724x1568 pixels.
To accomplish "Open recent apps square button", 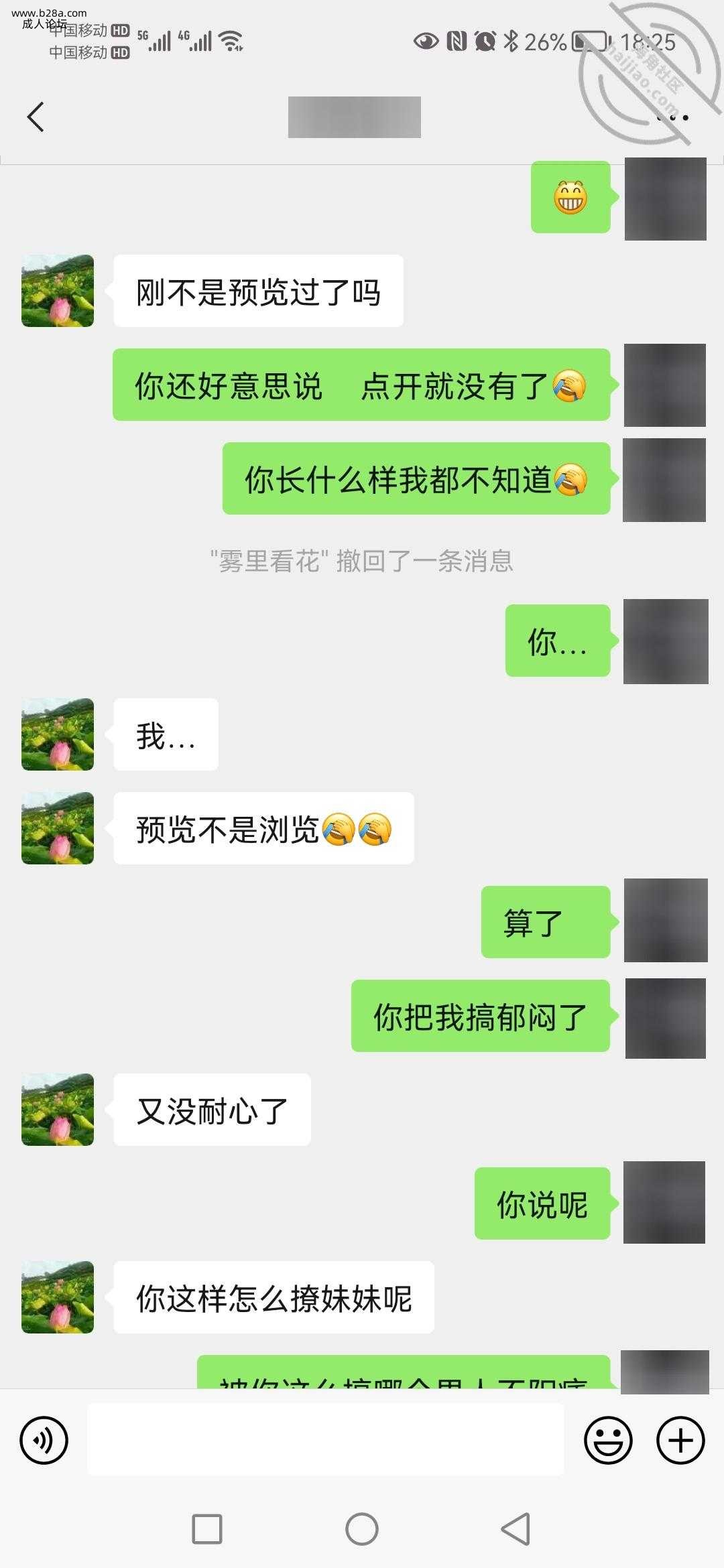I will 207,1529.
